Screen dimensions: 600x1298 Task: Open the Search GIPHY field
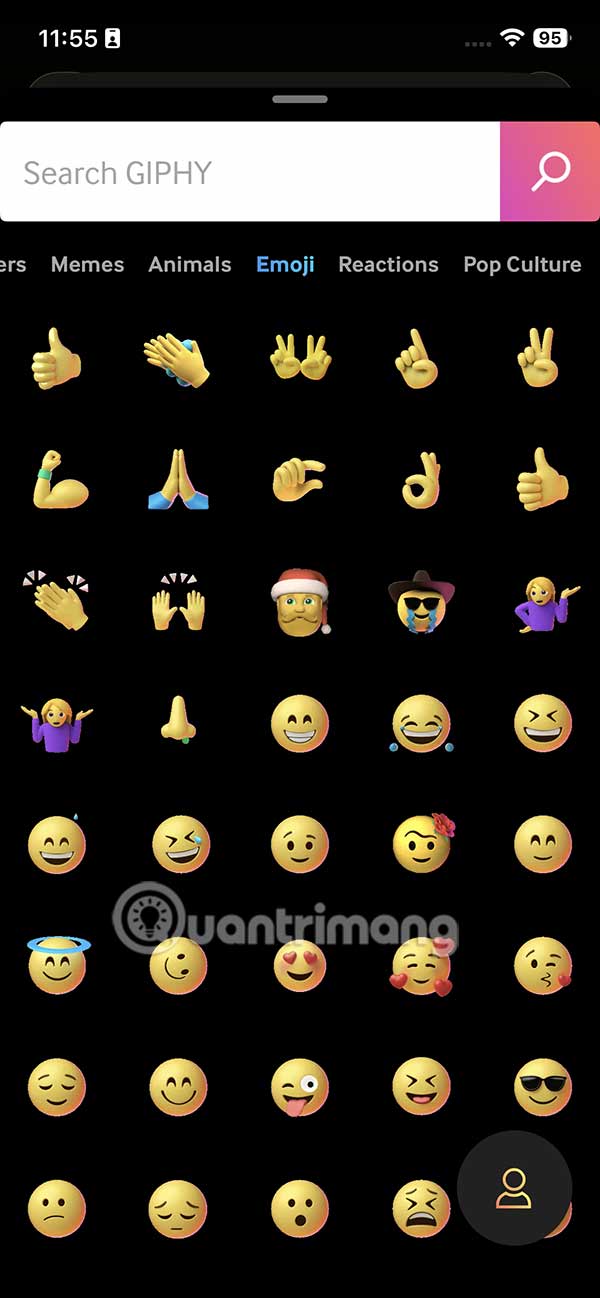pyautogui.click(x=250, y=172)
